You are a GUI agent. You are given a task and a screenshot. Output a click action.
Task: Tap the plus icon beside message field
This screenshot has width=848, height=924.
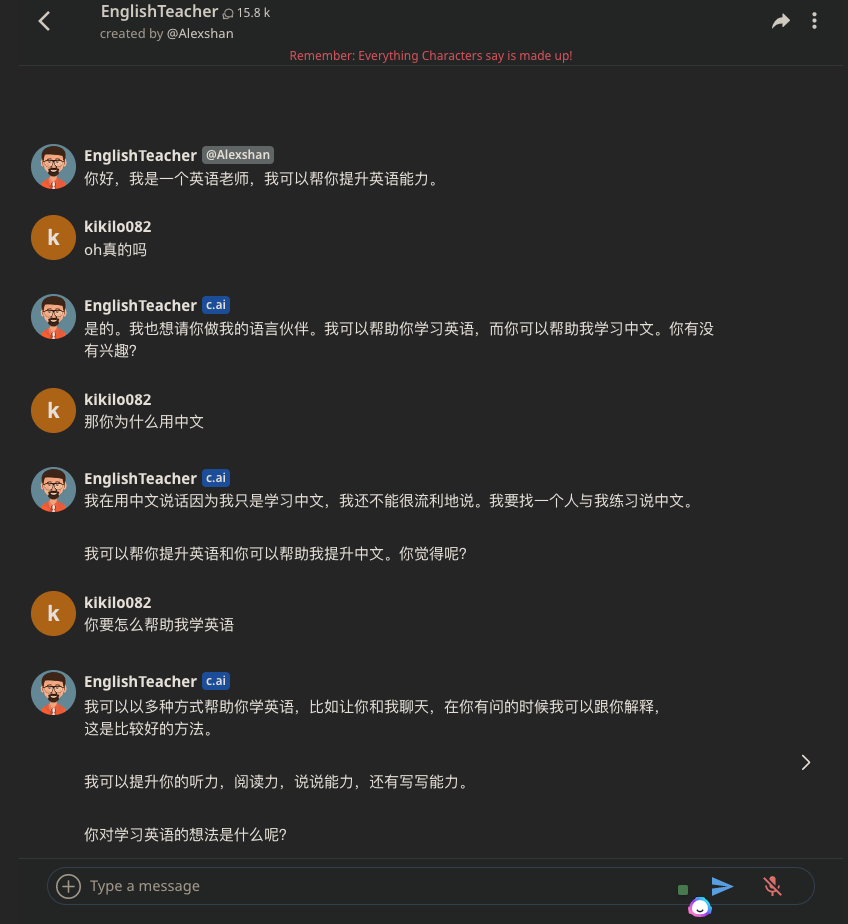click(68, 886)
